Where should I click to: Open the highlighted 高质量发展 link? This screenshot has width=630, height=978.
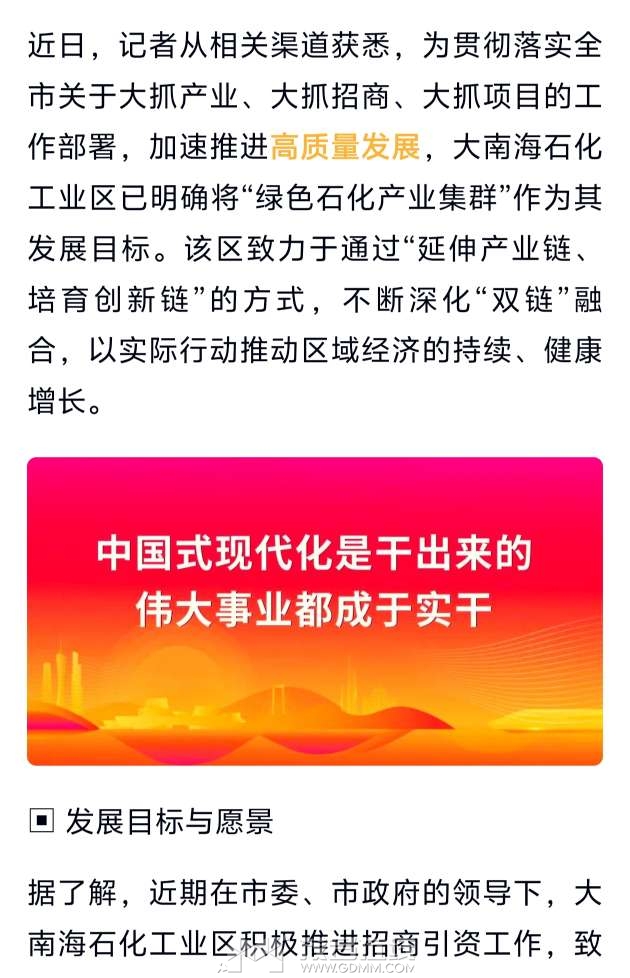[345, 148]
